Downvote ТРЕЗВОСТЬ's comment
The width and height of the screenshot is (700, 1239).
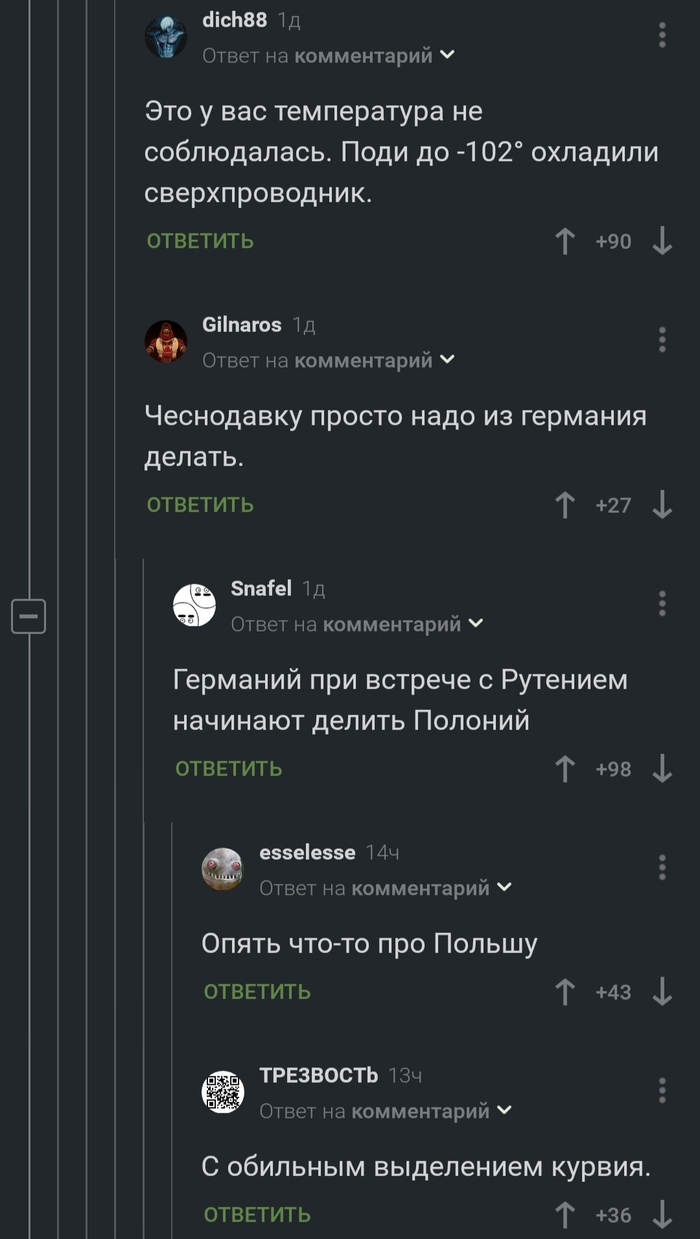662,1215
